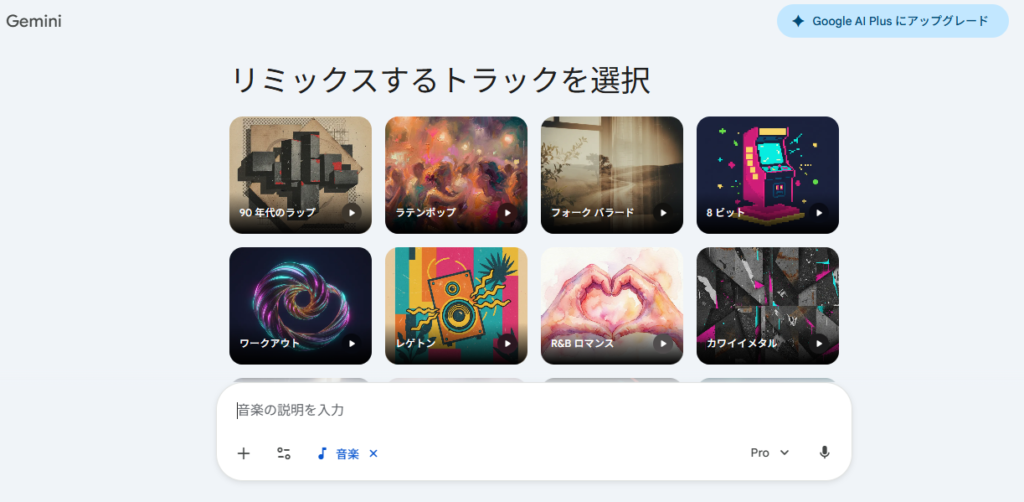This screenshot has width=1024, height=502.
Task: Play the カワイイメタル track preview
Action: coord(819,343)
